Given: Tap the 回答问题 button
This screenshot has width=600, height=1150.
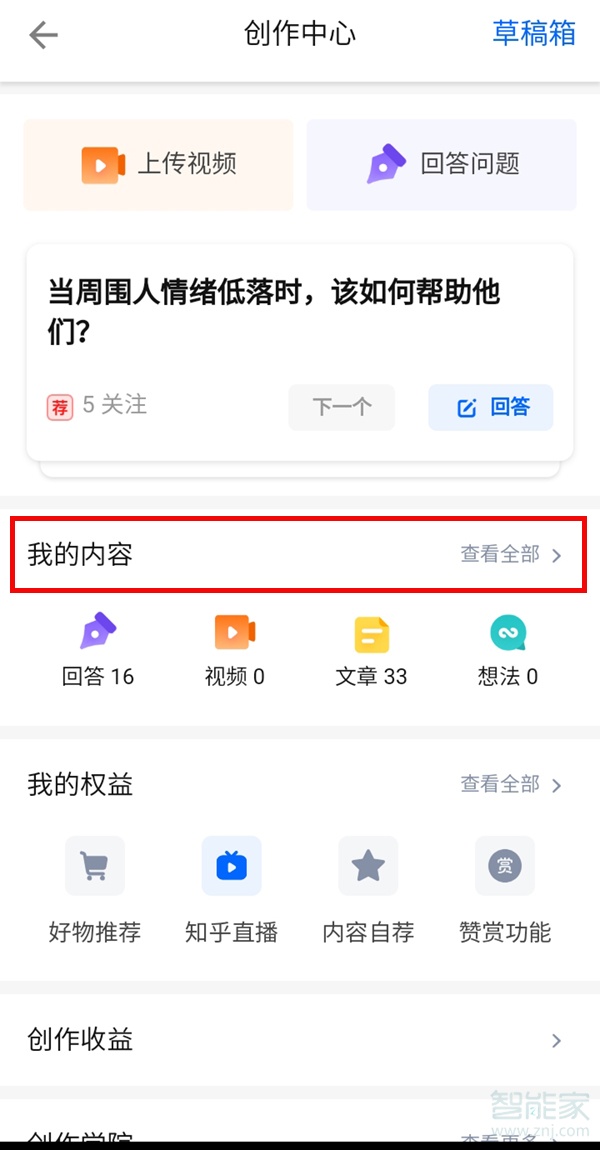Looking at the screenshot, I should [442, 164].
